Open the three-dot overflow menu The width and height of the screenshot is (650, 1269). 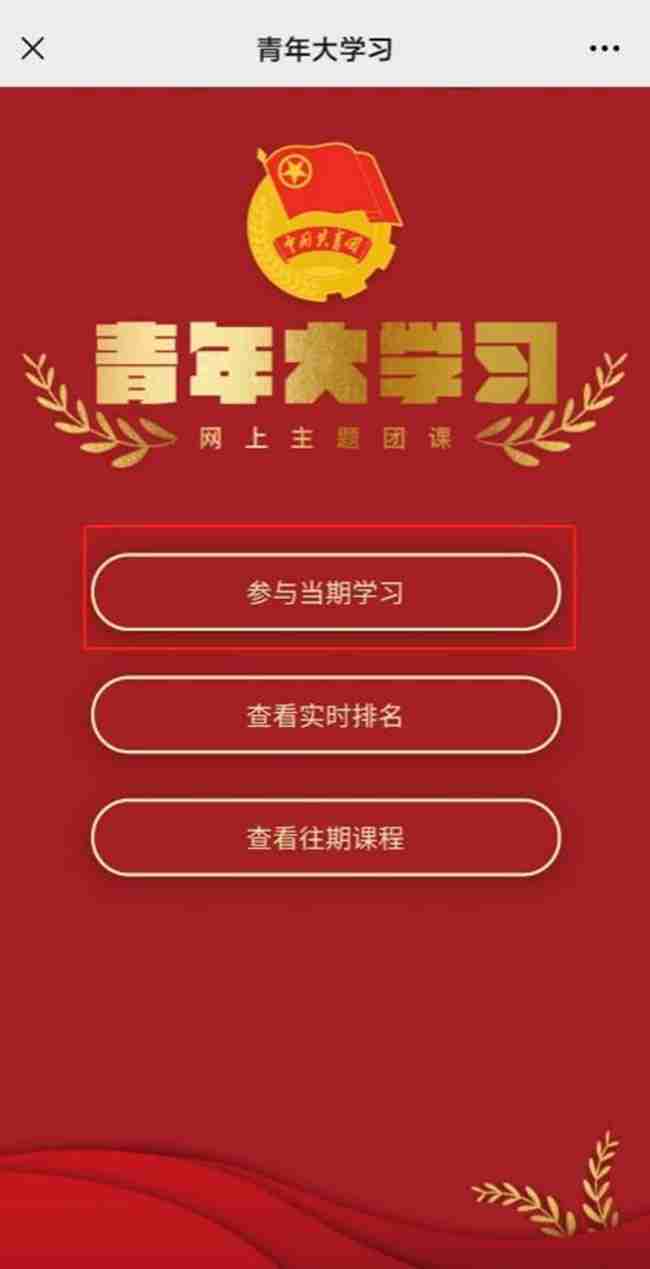pos(604,49)
